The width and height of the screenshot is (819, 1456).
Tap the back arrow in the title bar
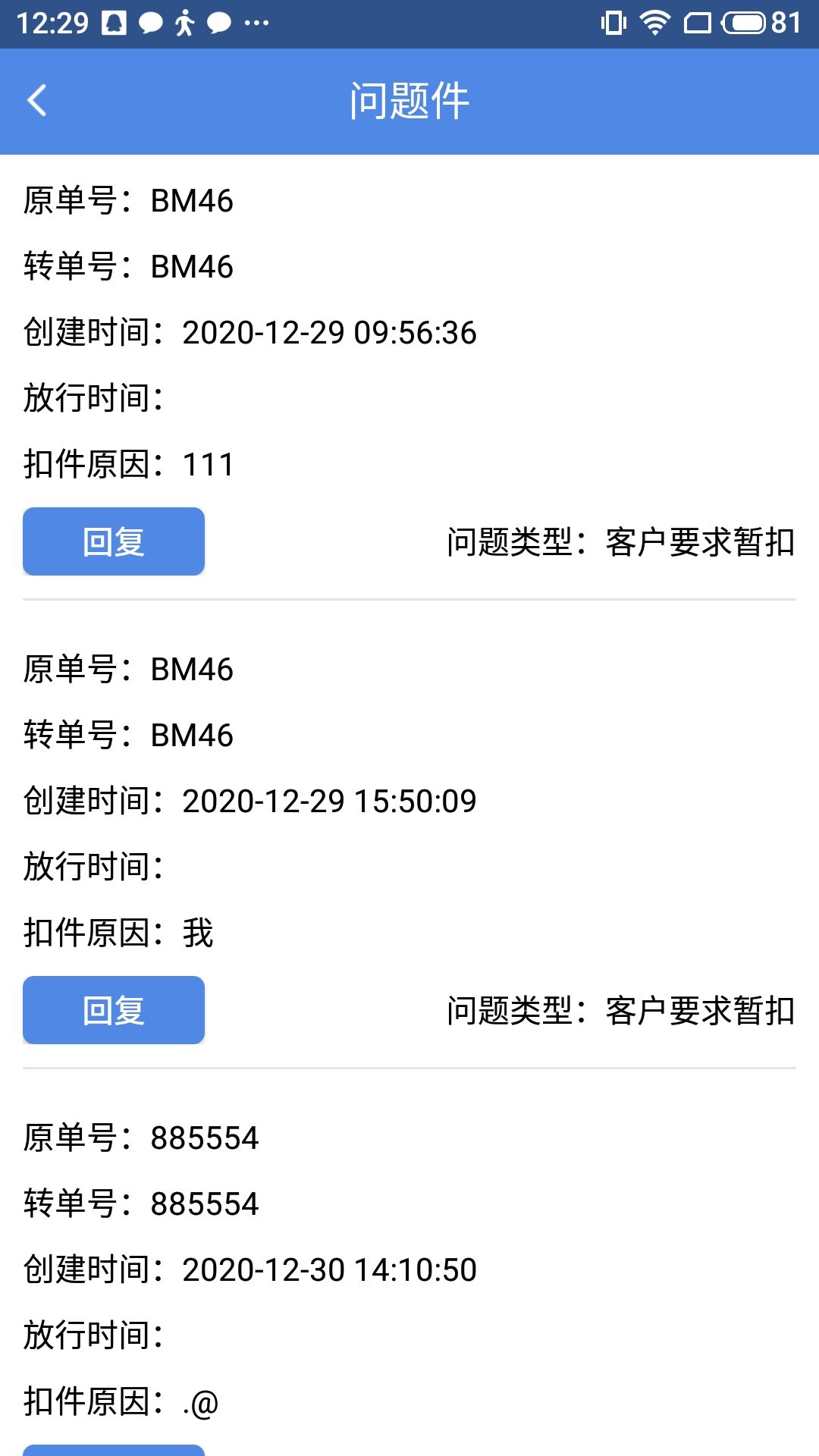pos(36,99)
